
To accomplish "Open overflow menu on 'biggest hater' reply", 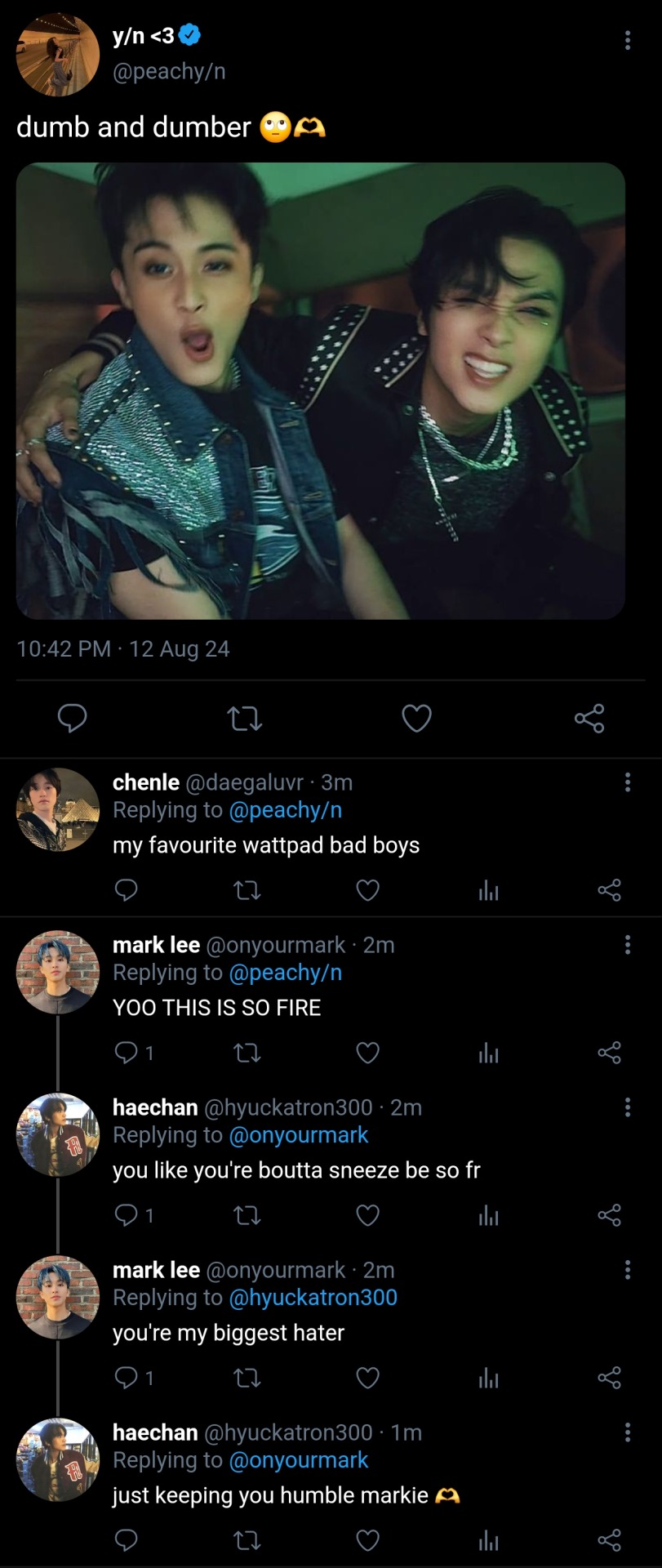I will tap(627, 1270).
